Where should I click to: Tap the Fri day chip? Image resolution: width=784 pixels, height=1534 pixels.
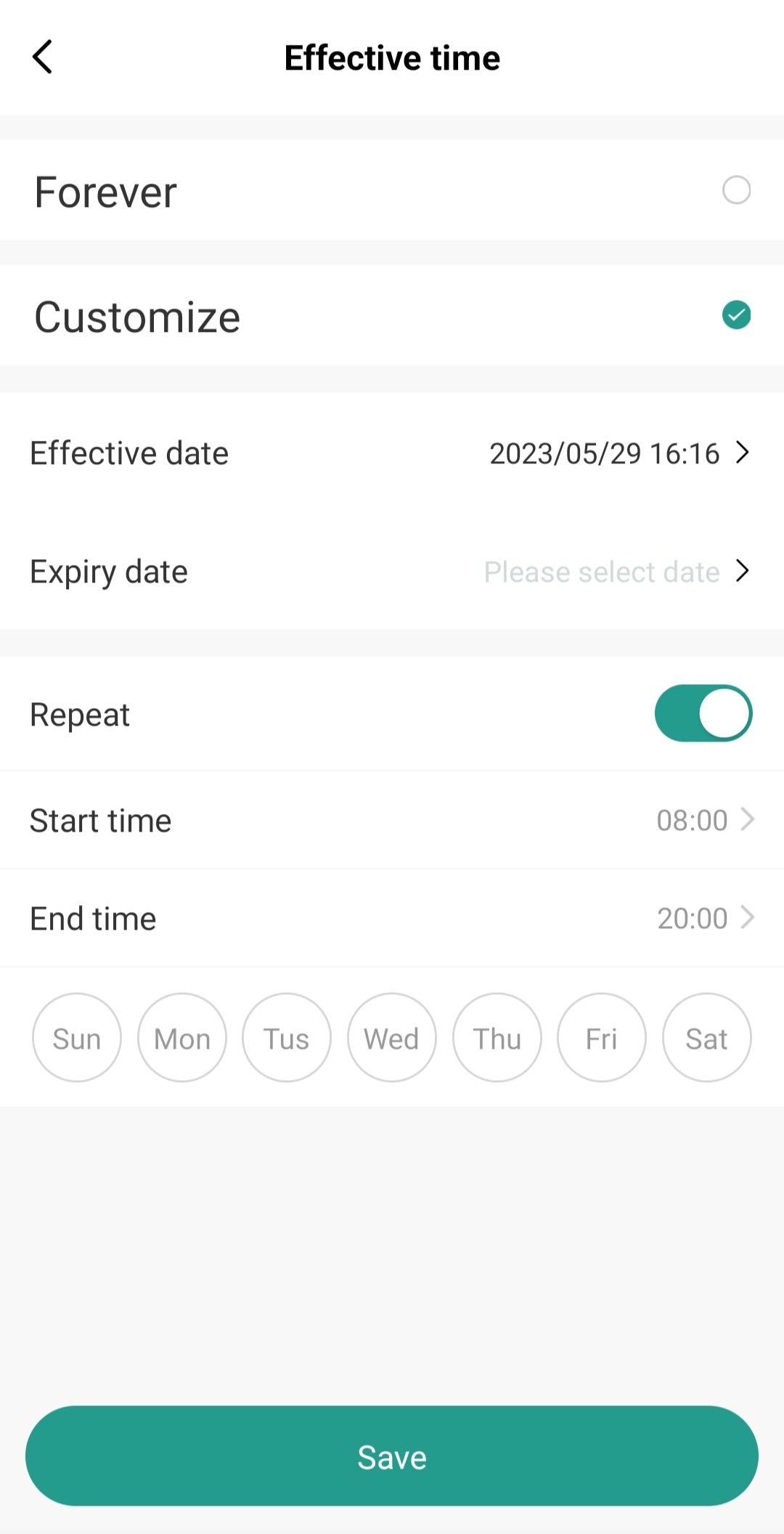point(602,1038)
